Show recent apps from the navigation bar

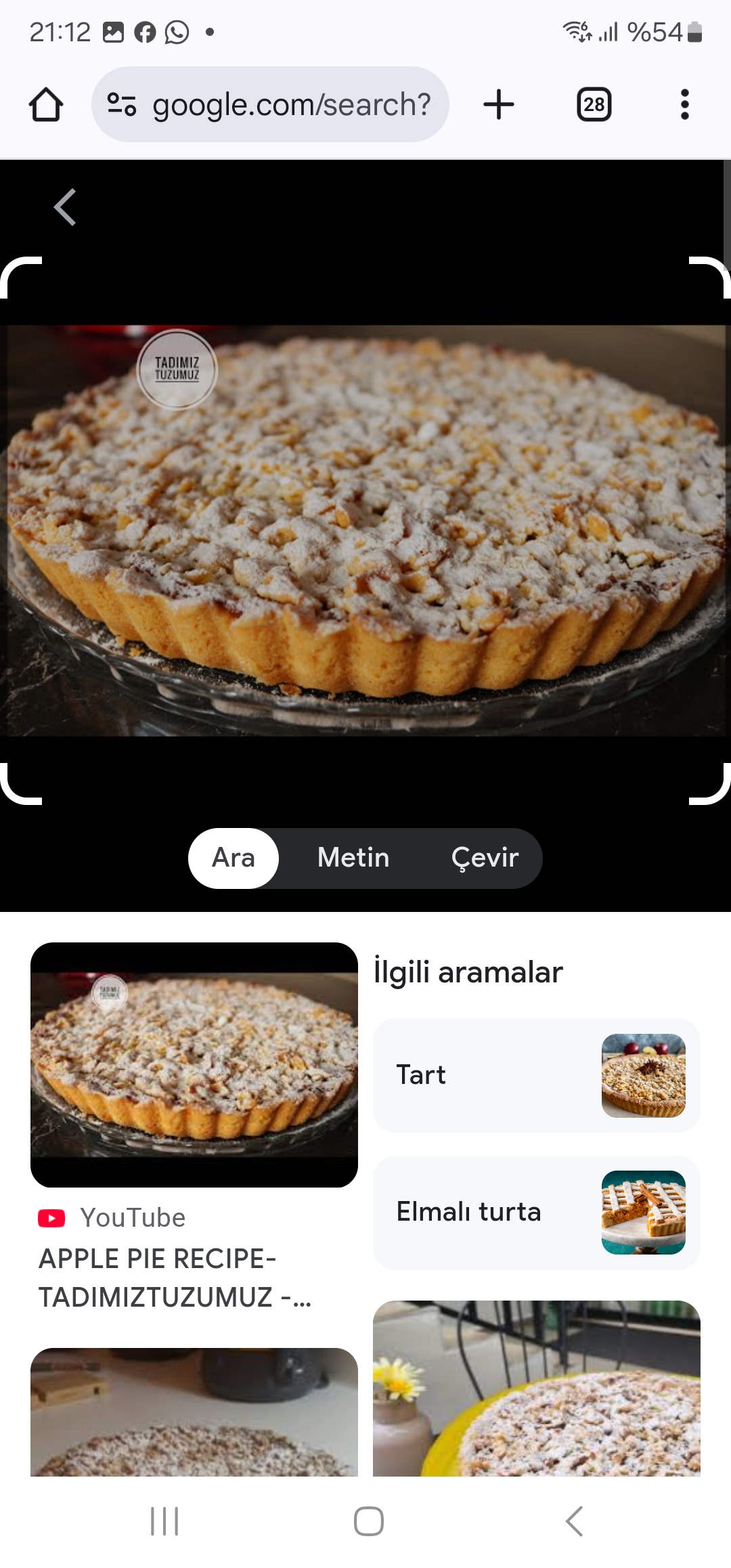164,1521
